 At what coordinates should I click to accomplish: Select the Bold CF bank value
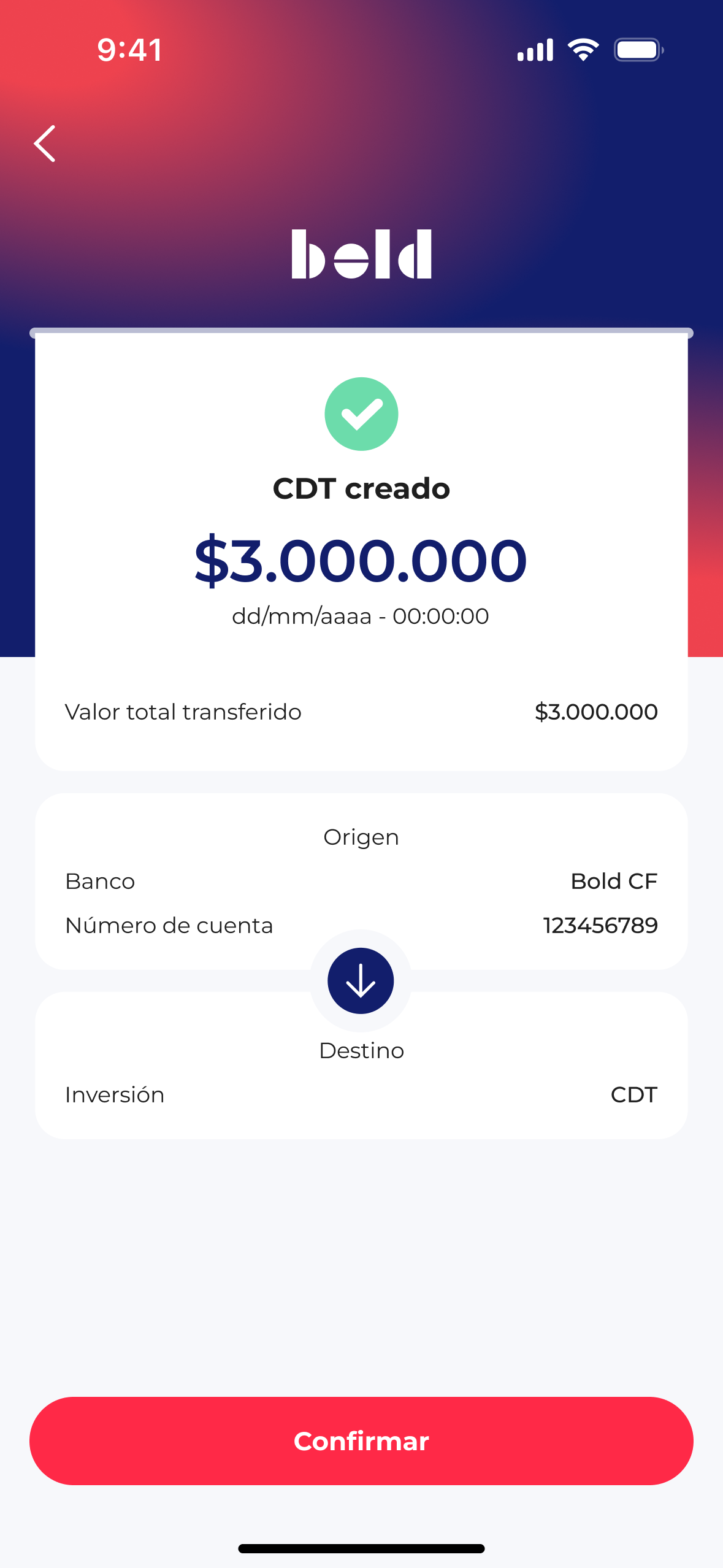[613, 880]
